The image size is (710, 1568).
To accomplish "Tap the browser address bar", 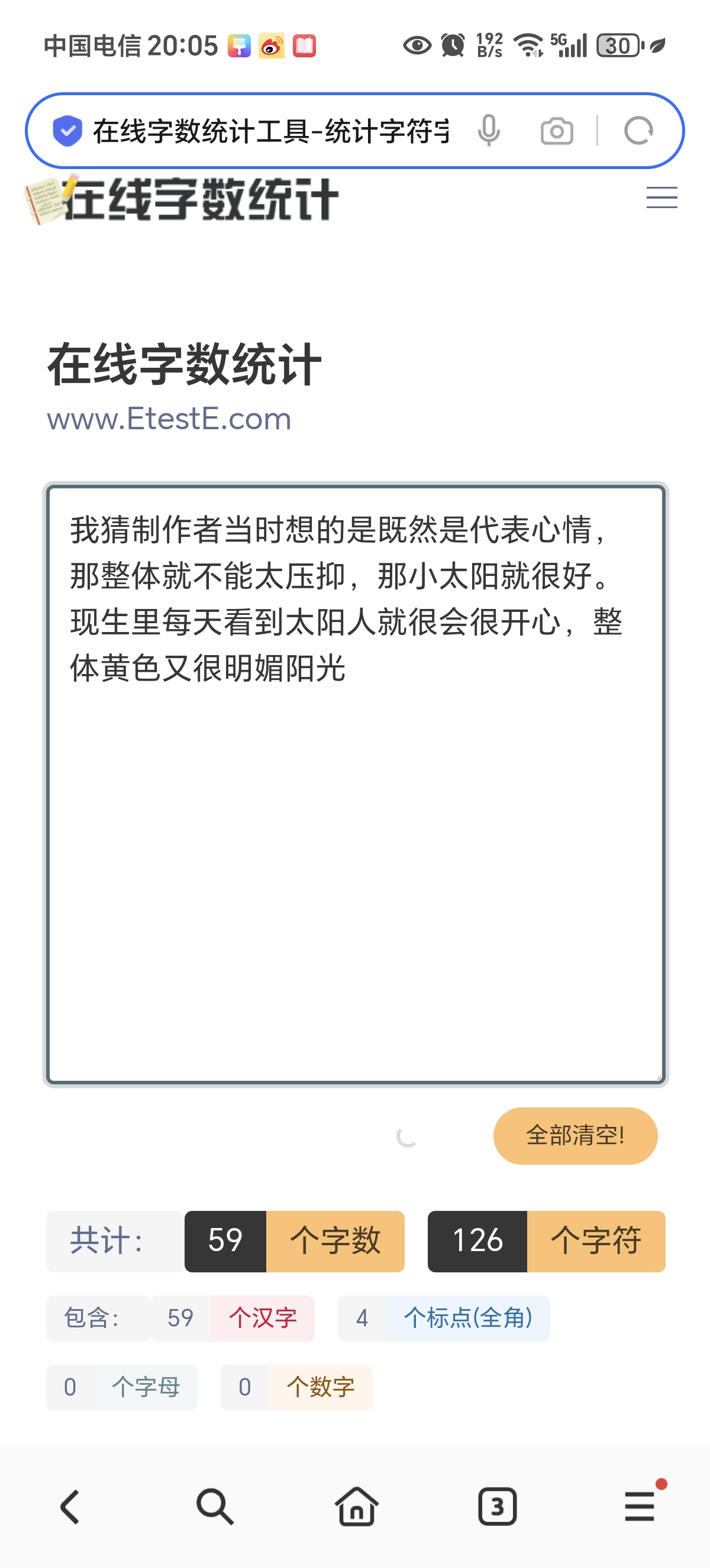I will (x=270, y=131).
